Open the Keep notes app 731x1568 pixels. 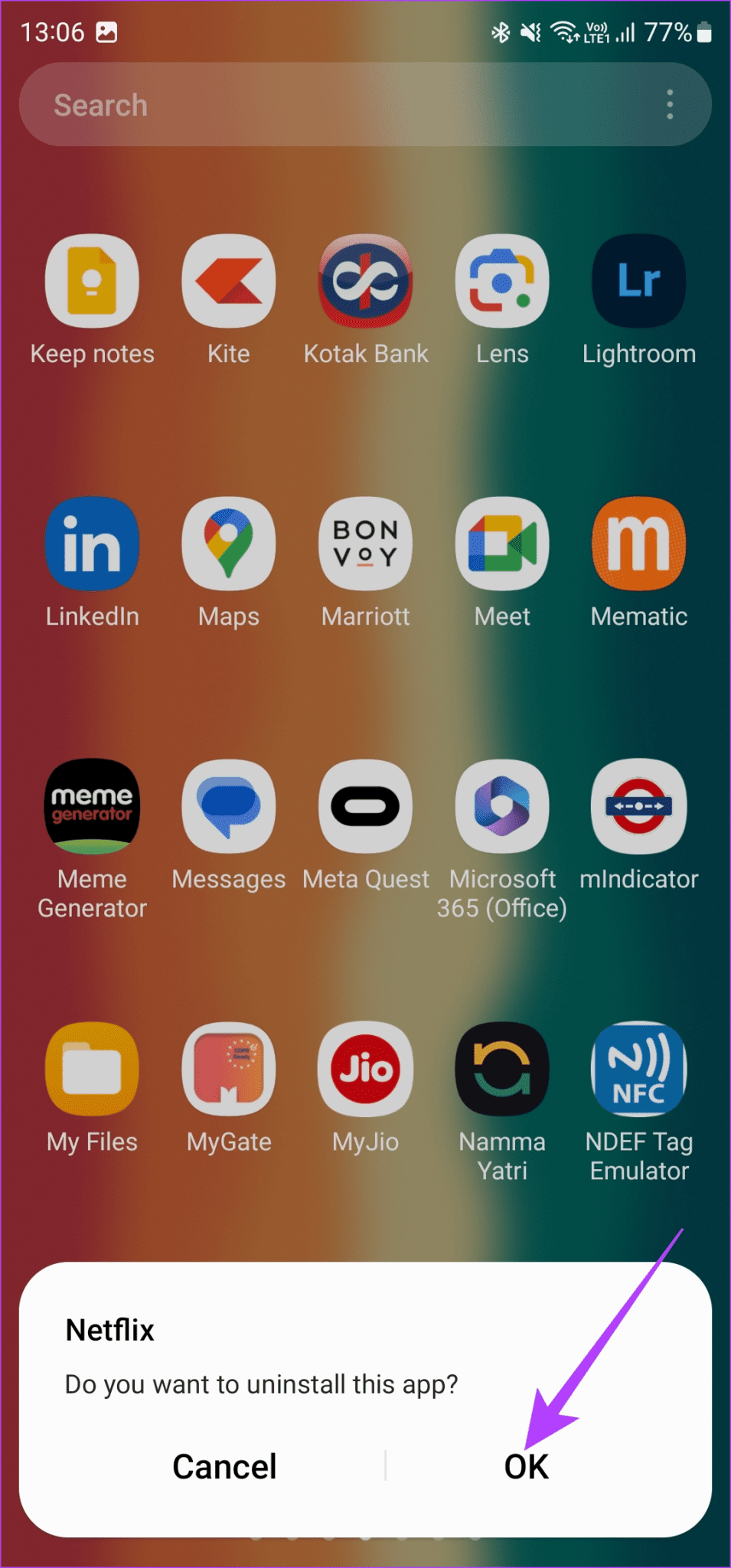(x=92, y=282)
